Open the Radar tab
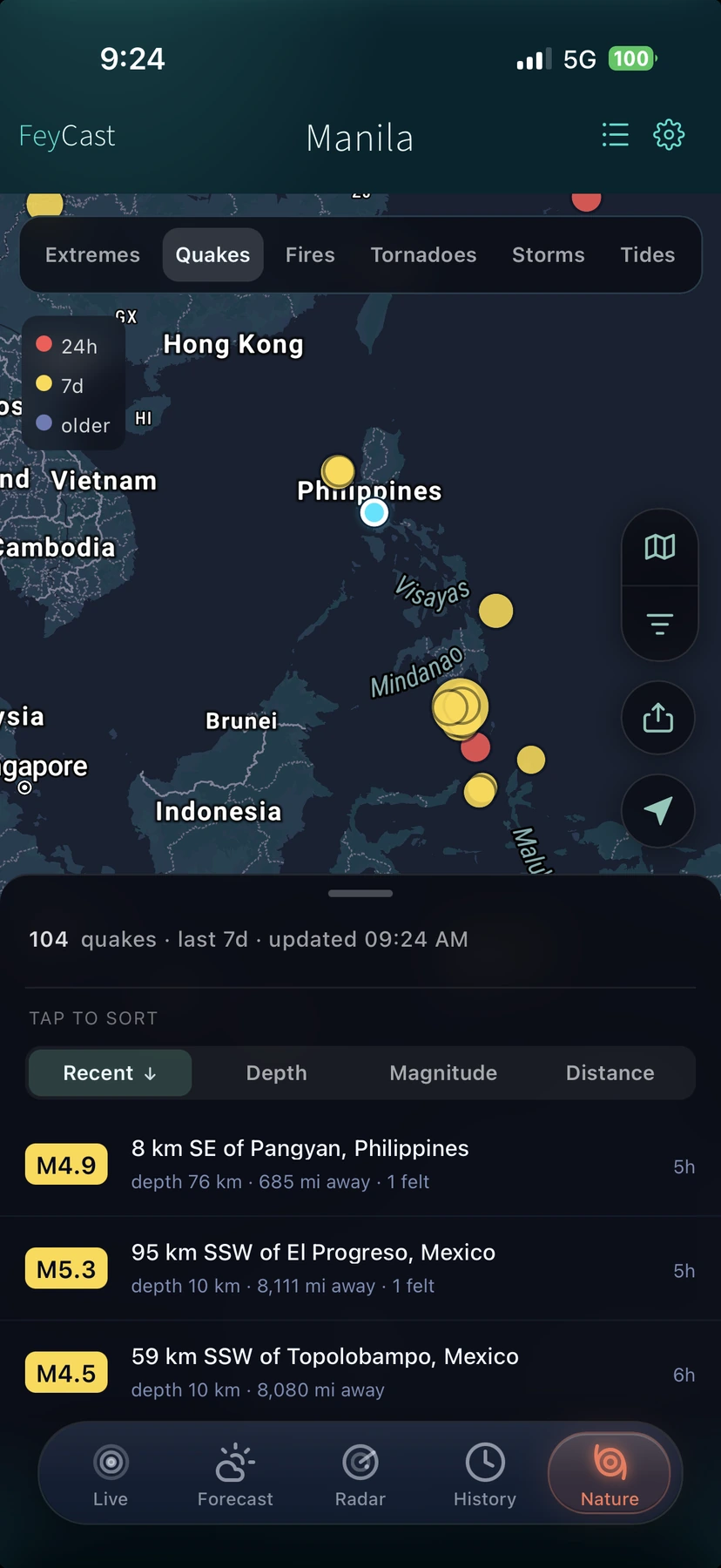 pyautogui.click(x=360, y=1474)
